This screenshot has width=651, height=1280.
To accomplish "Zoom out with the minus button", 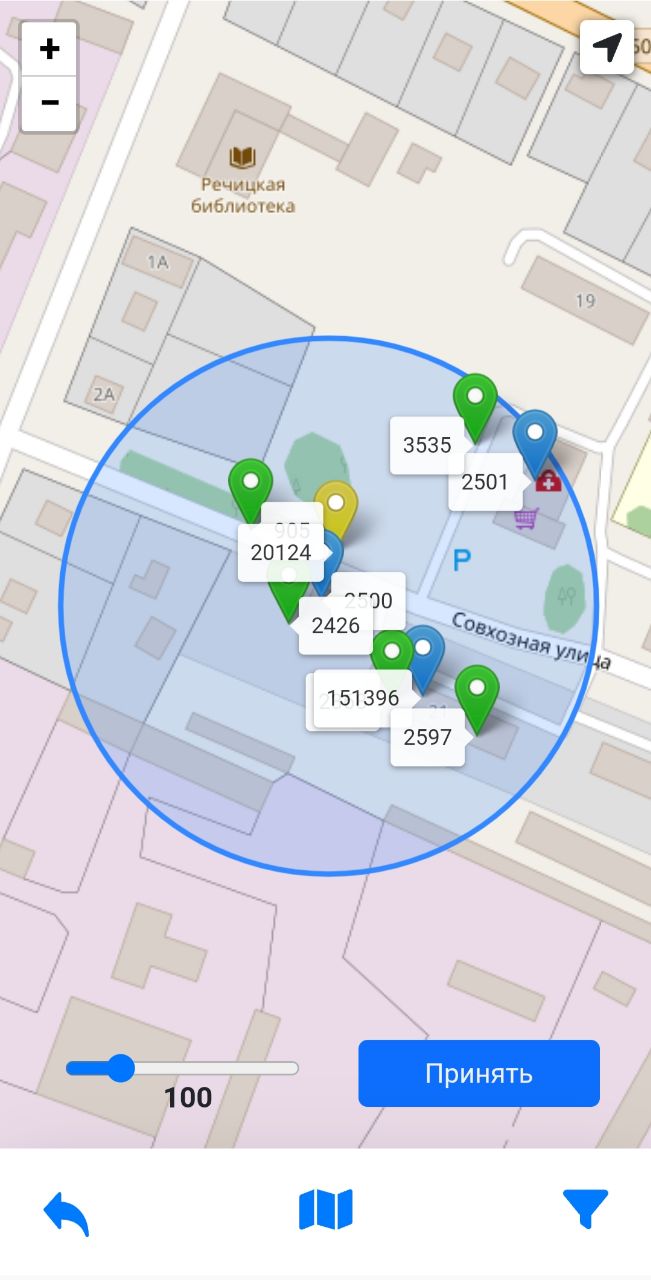I will coord(49,103).
